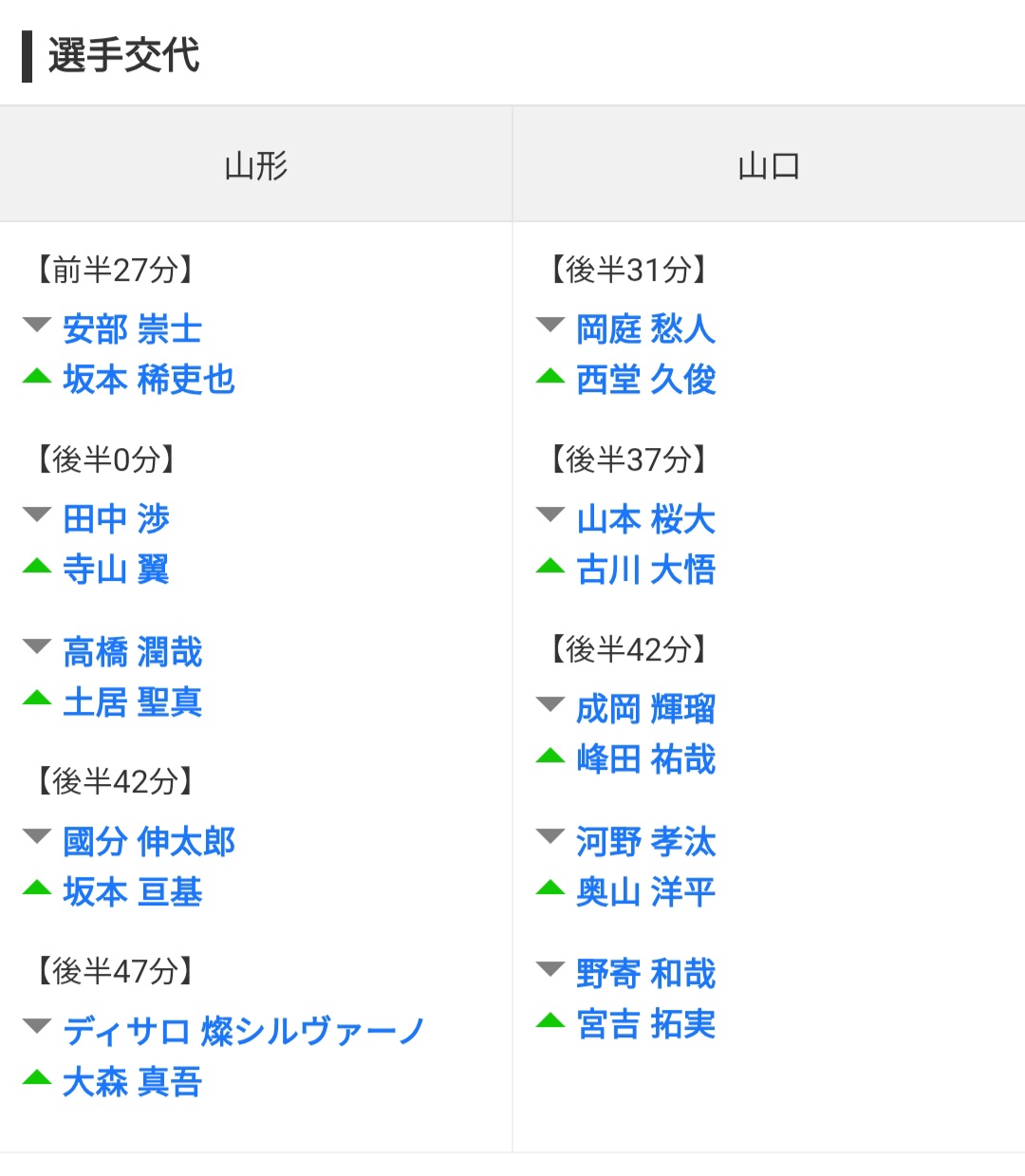
Task: Open ディサロ 燦シルヴァーノ player page
Action: click(x=243, y=1032)
